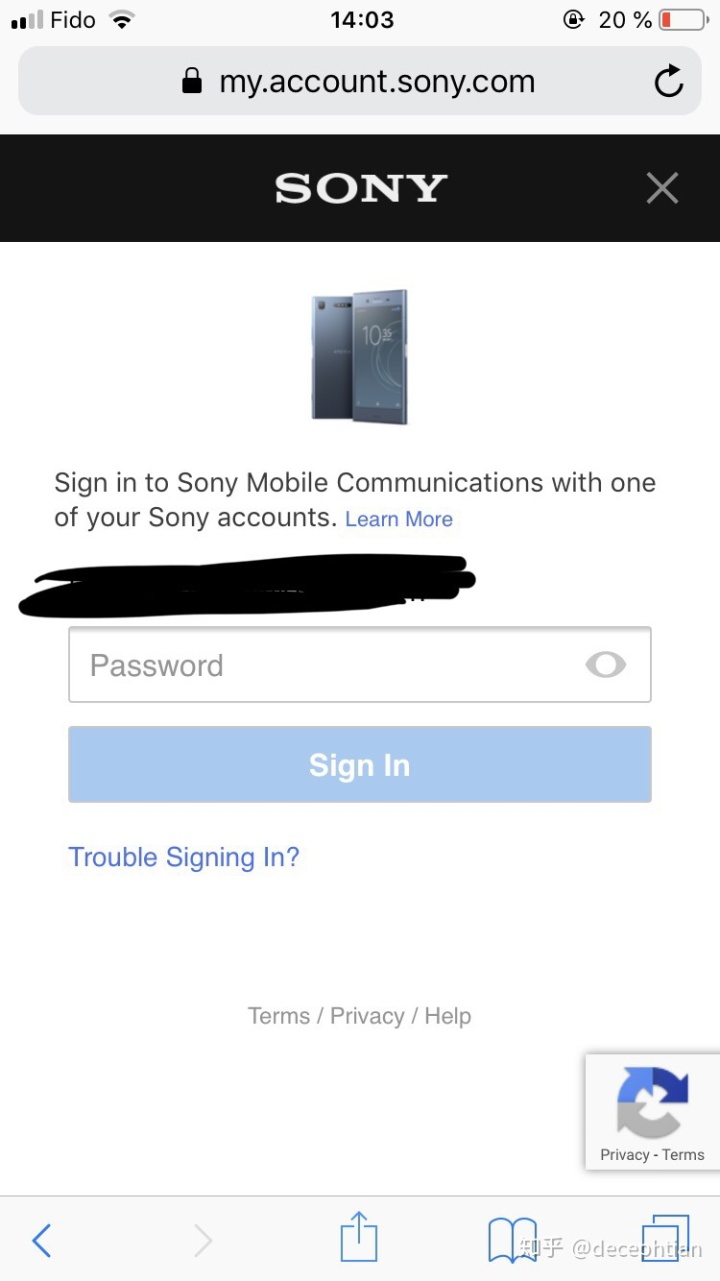The height and width of the screenshot is (1281, 720).
Task: Toggle password visibility with the eye icon
Action: tap(605, 665)
